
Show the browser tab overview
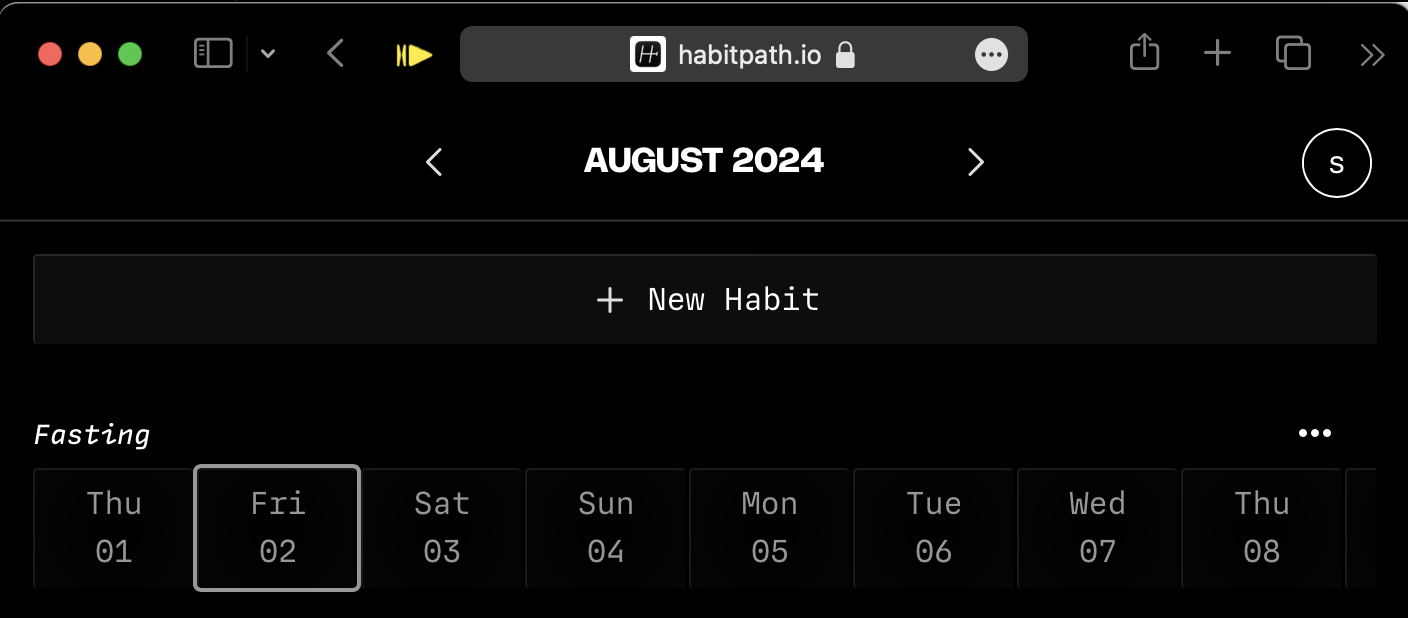tap(1293, 53)
